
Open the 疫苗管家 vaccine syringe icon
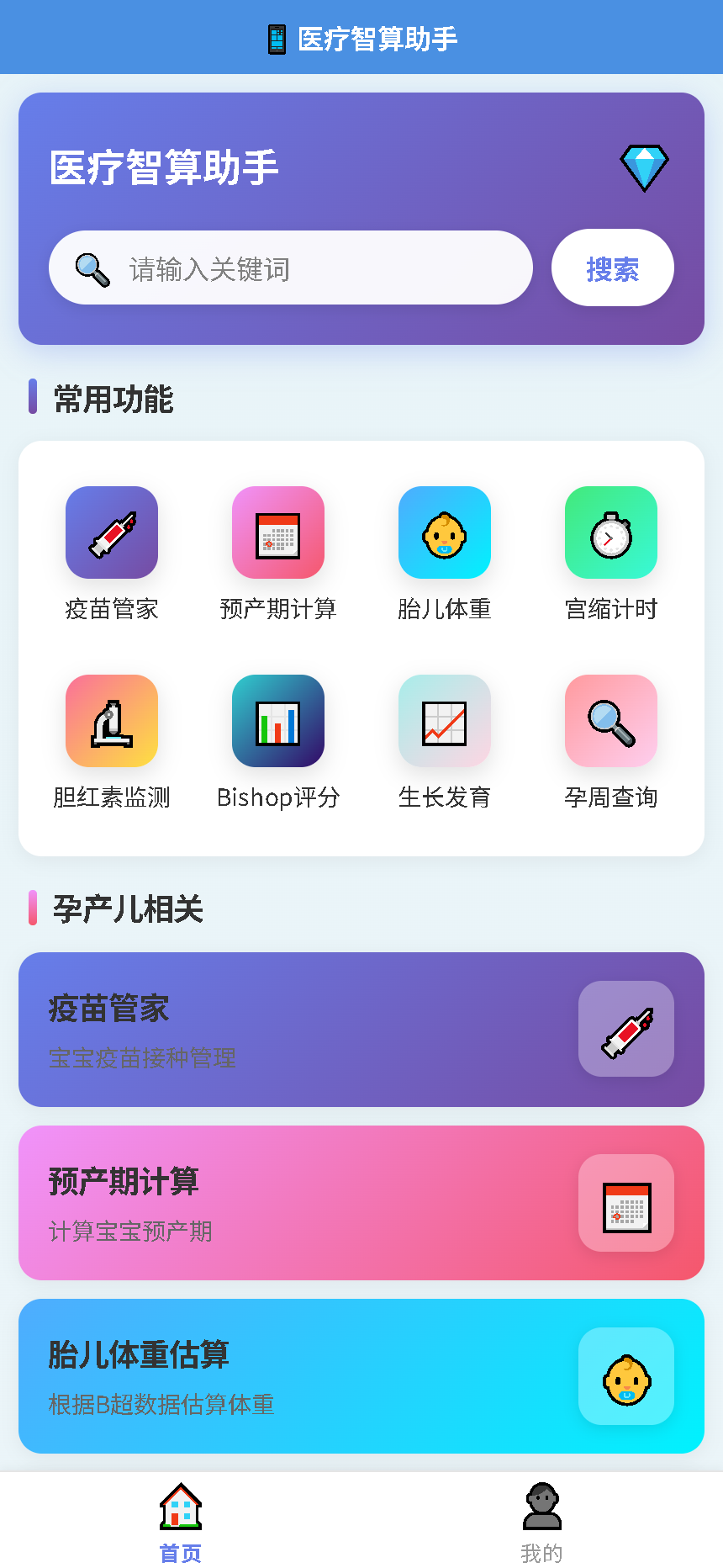pos(111,532)
